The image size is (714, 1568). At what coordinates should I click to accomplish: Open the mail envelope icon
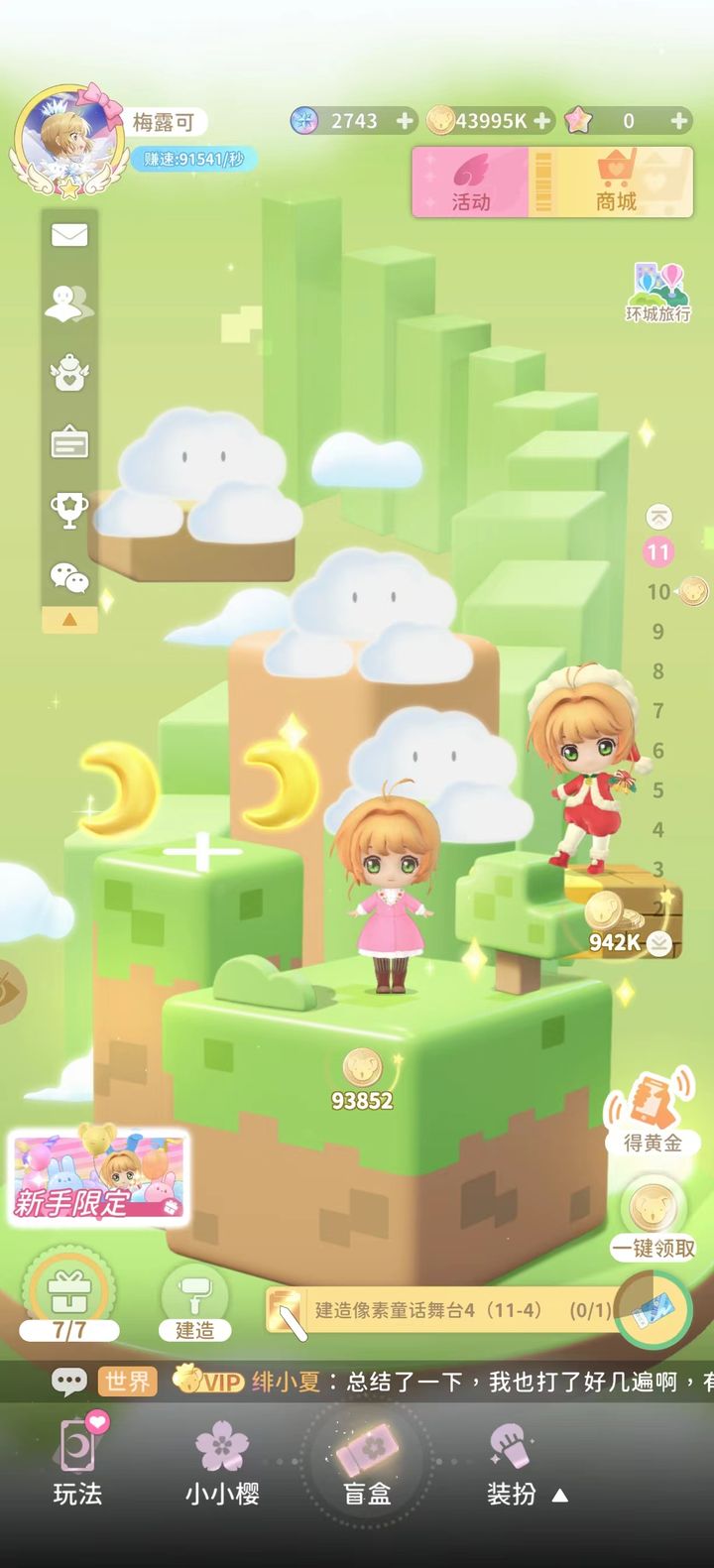pos(69,235)
